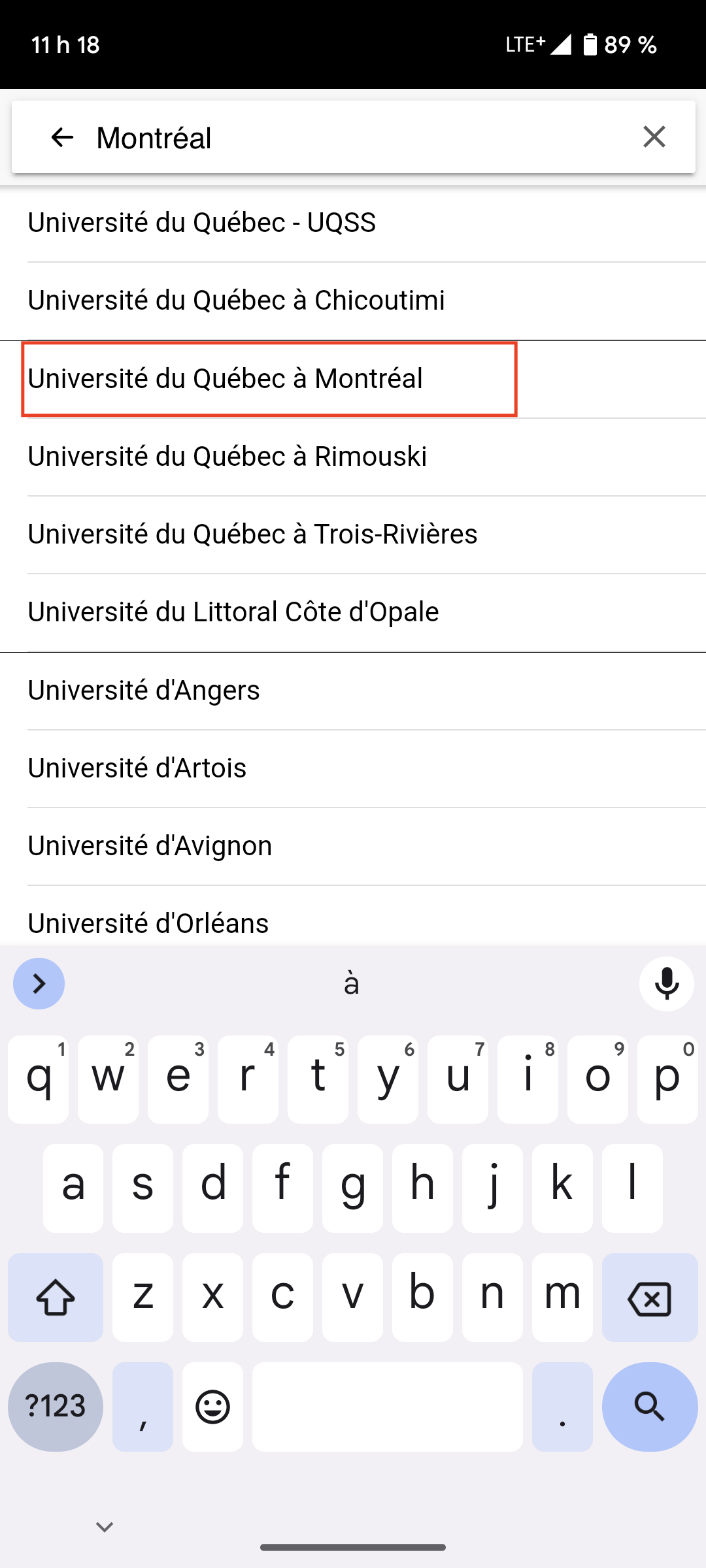Select Université d'Artois
Viewport: 706px width, 1568px height.
(x=353, y=768)
